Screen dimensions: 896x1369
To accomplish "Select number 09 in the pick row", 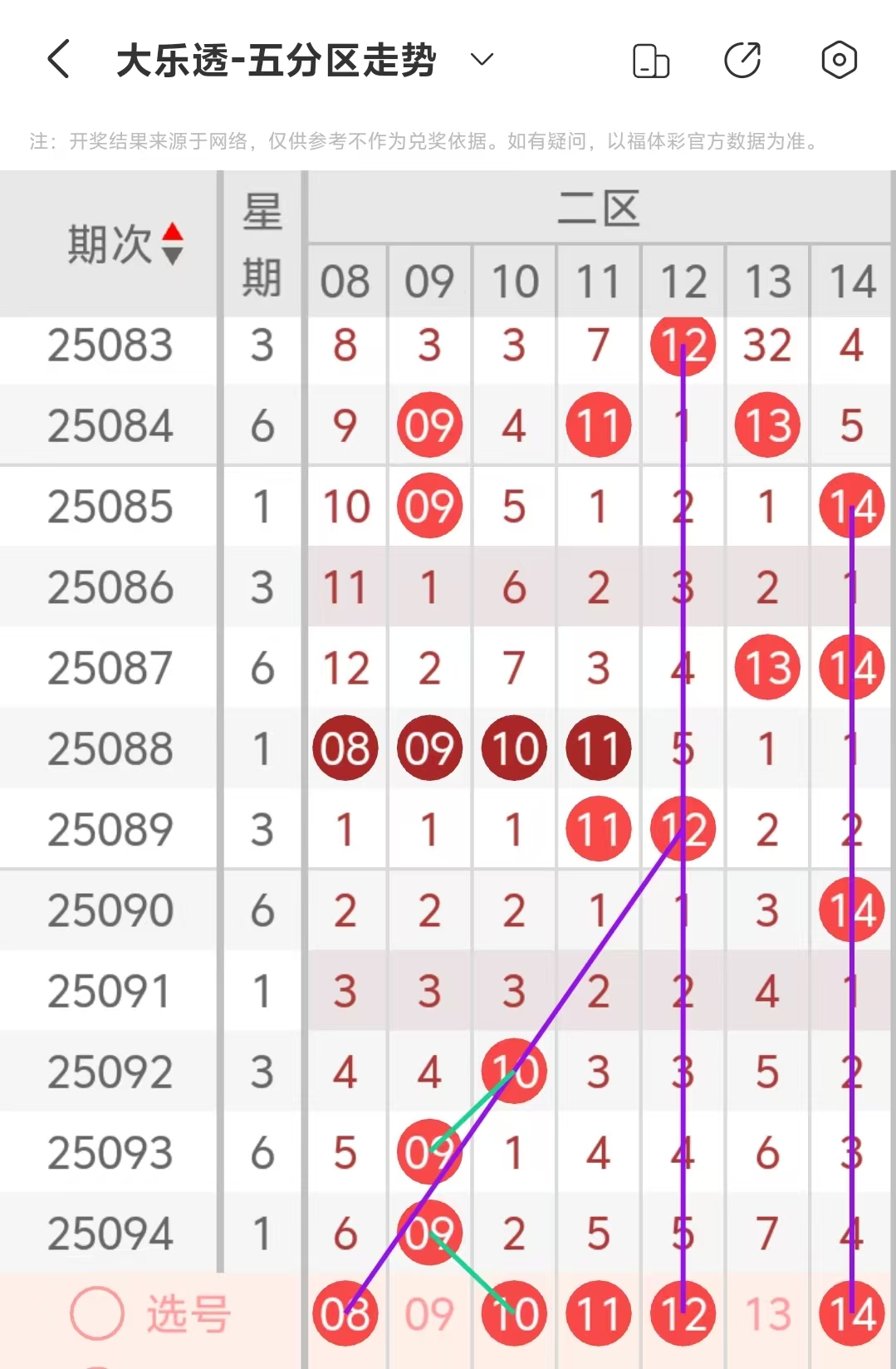I will click(429, 1314).
